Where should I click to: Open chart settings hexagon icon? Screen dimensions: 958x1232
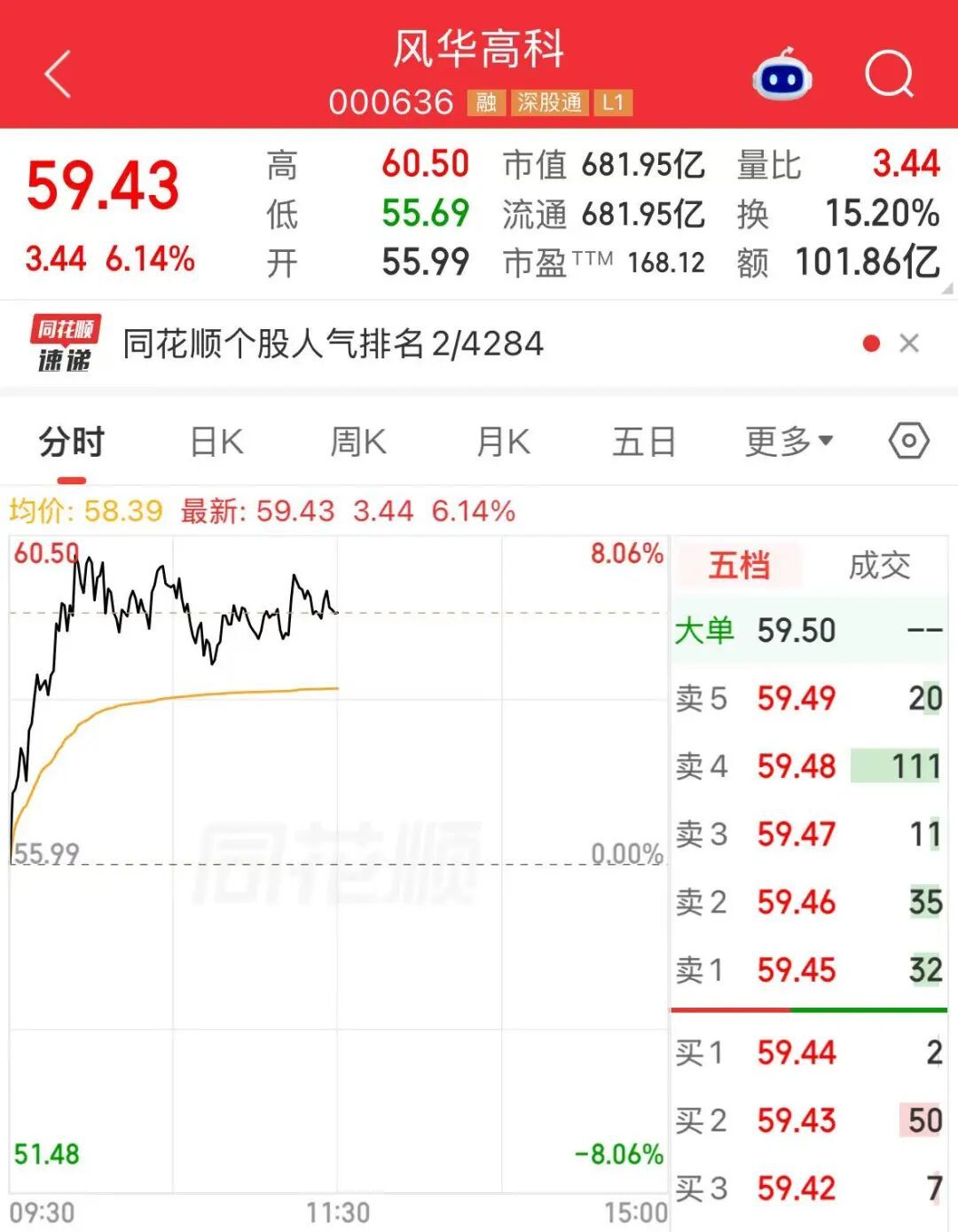(x=909, y=441)
